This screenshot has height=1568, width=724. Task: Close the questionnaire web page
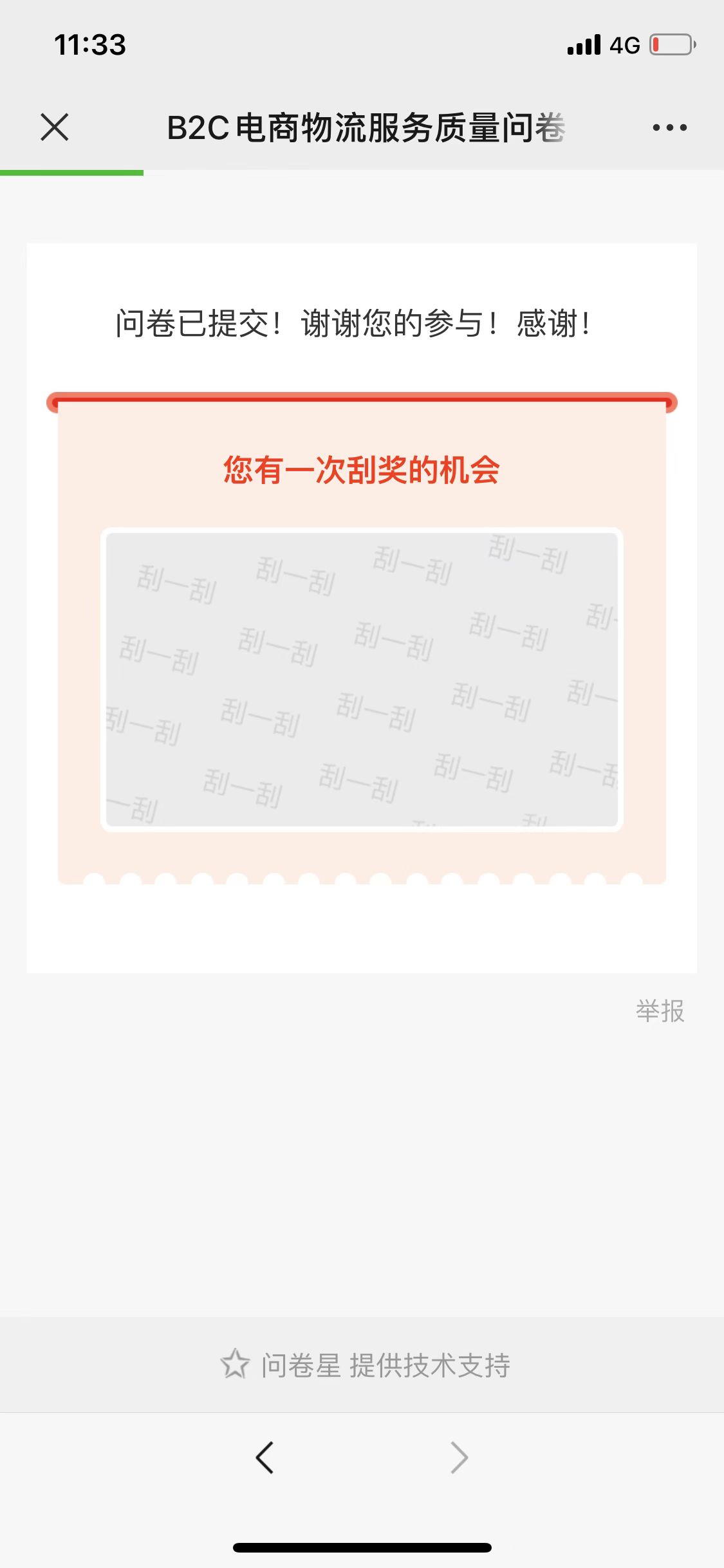(54, 127)
